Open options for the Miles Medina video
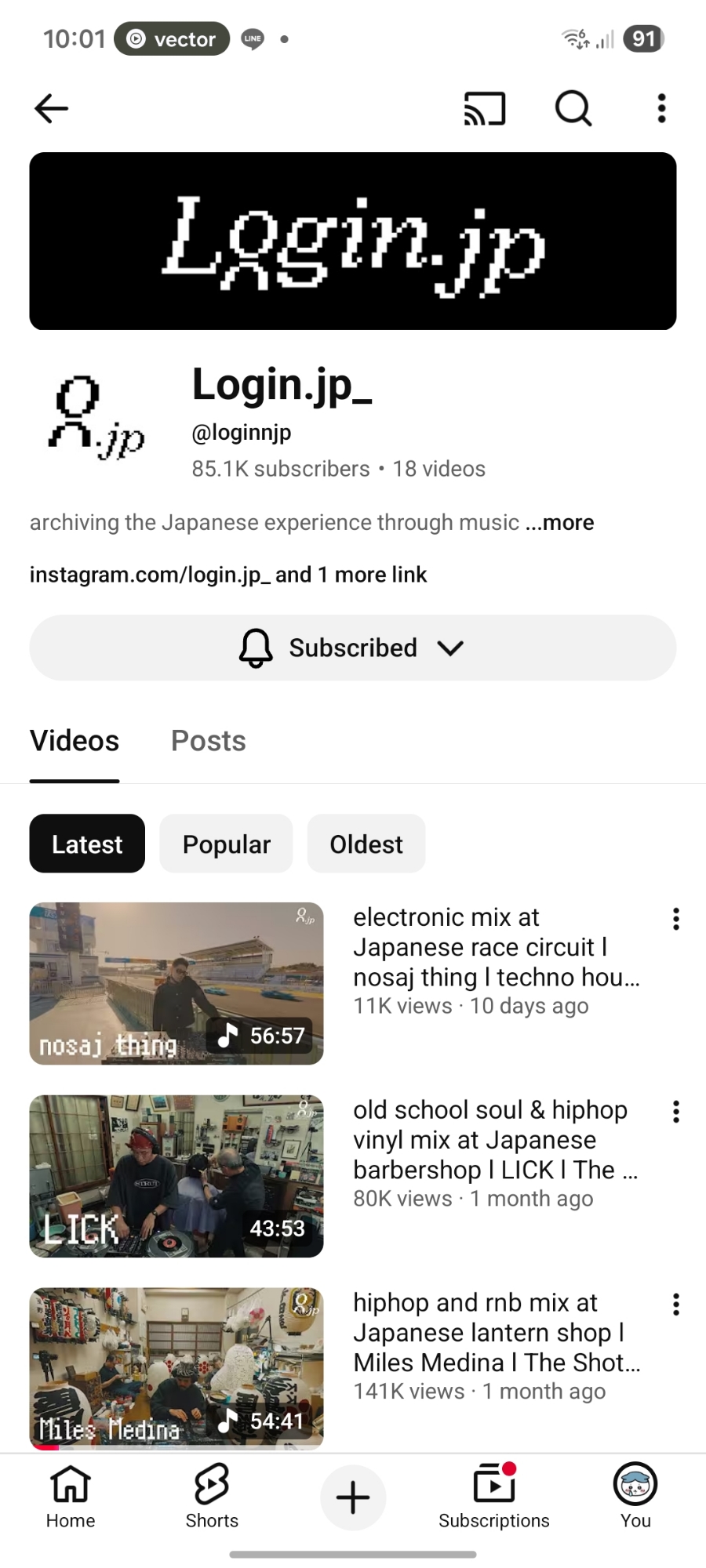Viewport: 706px width, 1568px height. point(675,1305)
